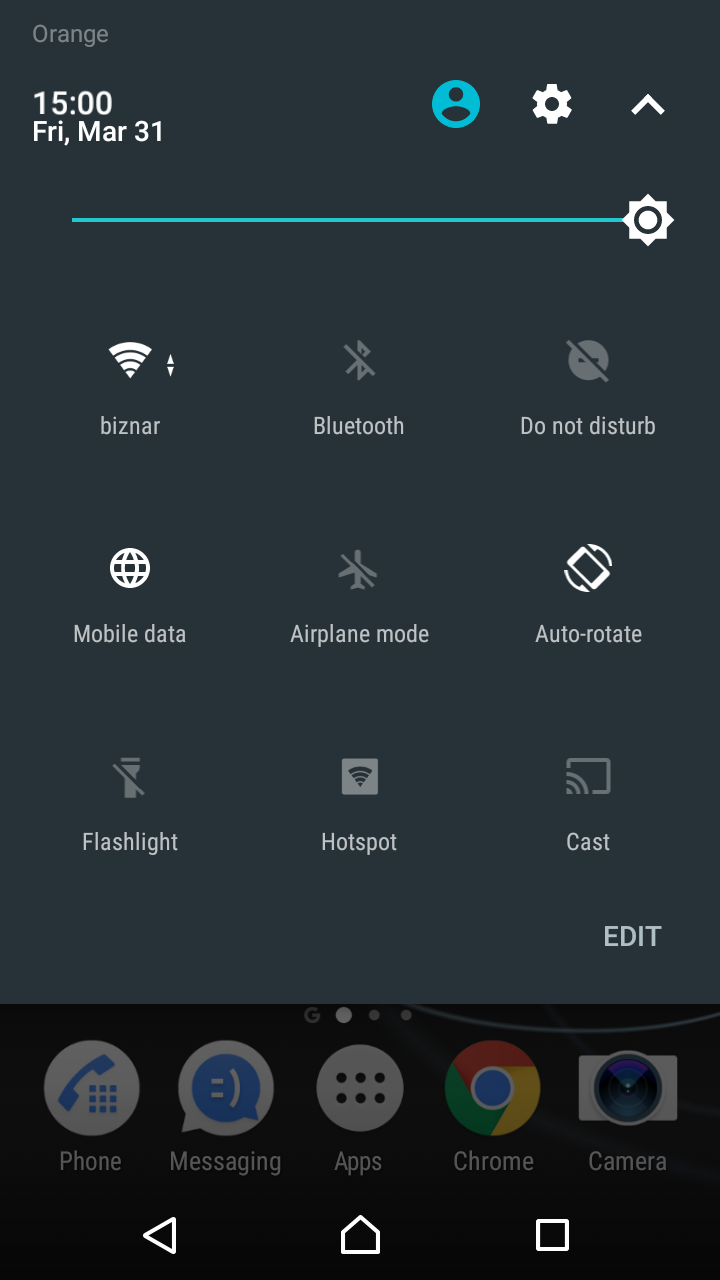Image resolution: width=720 pixels, height=1280 pixels.
Task: Go back with the navigation bar
Action: [x=160, y=1235]
